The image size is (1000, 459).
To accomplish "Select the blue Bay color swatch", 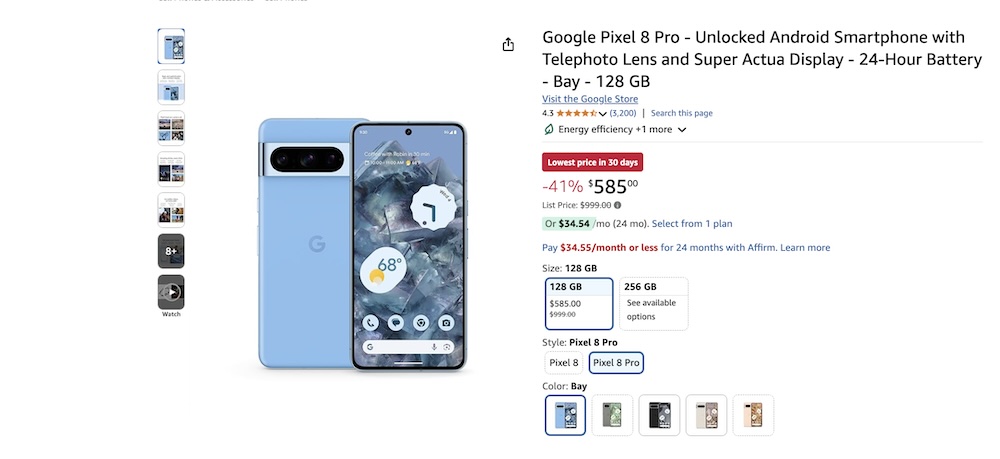I will (565, 415).
